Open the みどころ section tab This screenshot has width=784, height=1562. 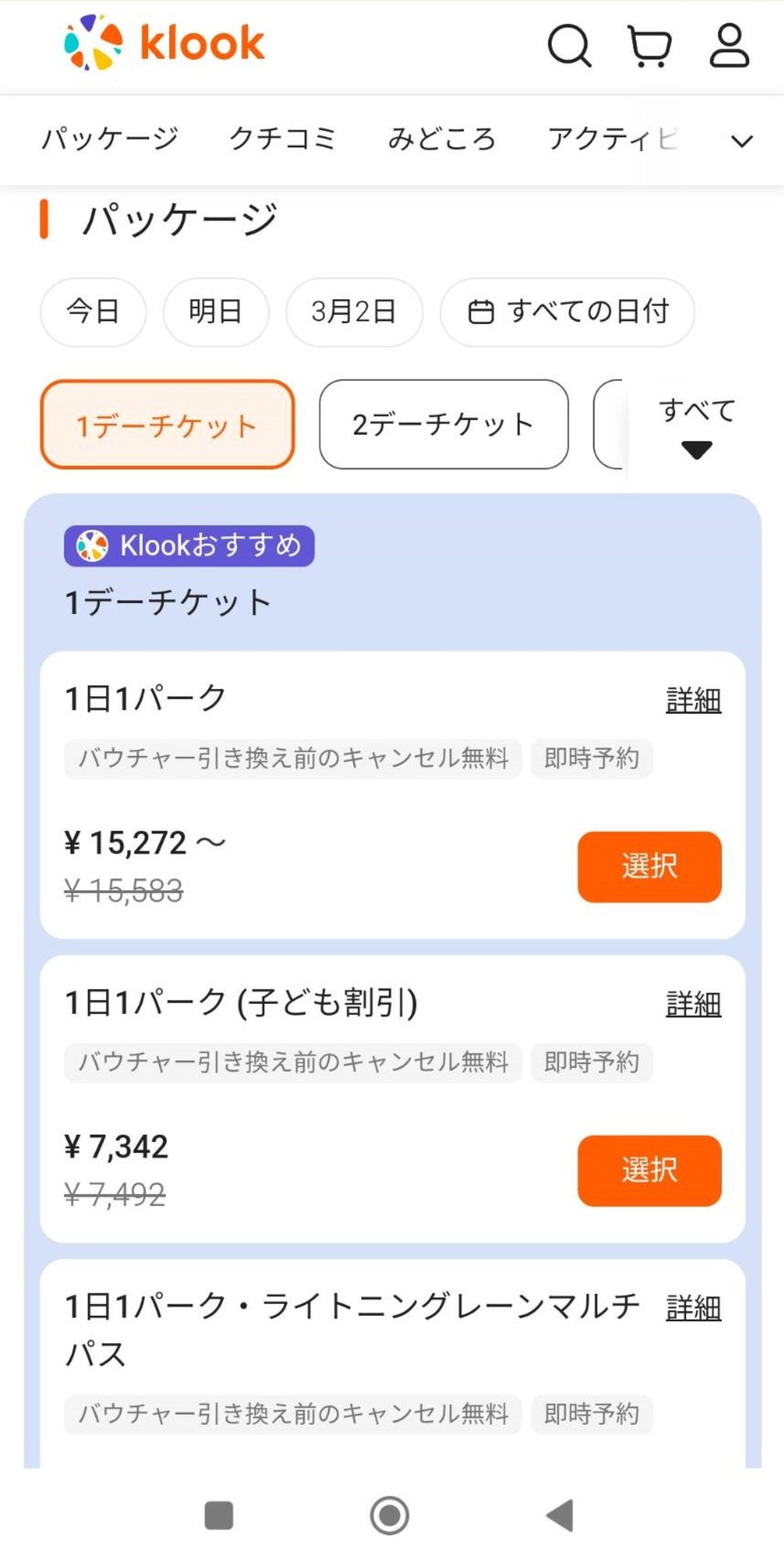[x=443, y=138]
